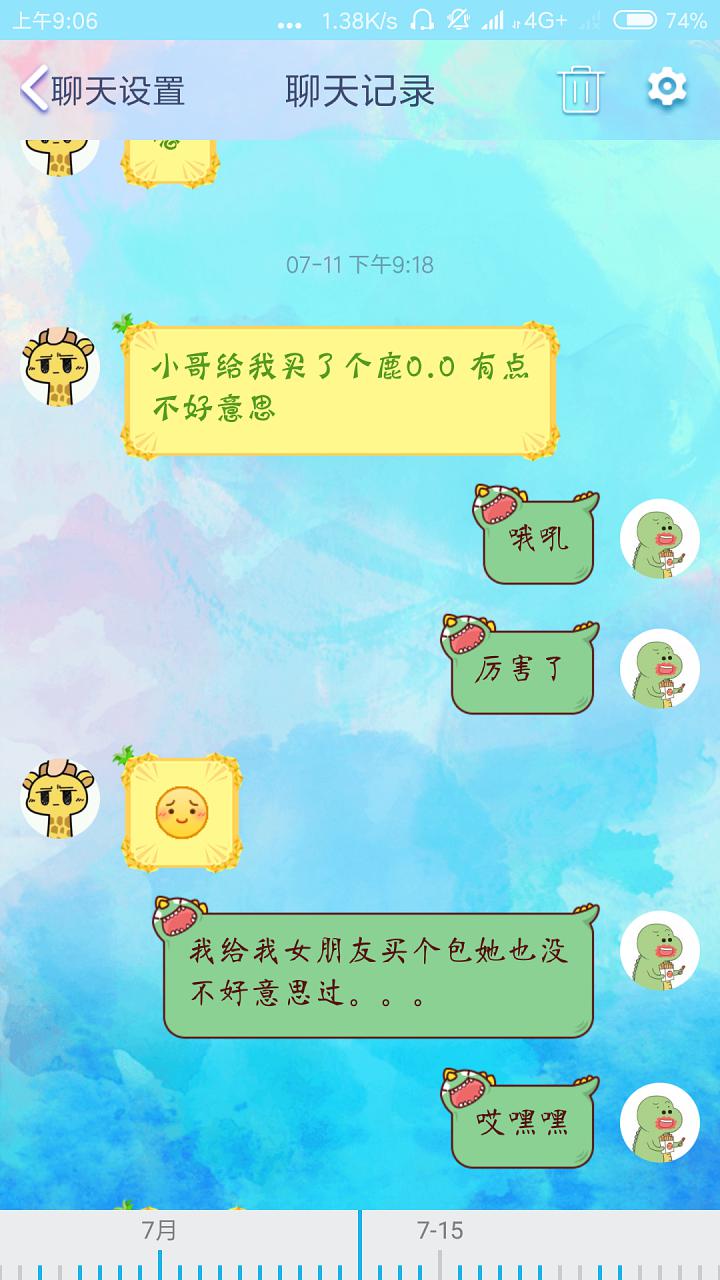Tap the trash icon to delete records

click(x=581, y=90)
